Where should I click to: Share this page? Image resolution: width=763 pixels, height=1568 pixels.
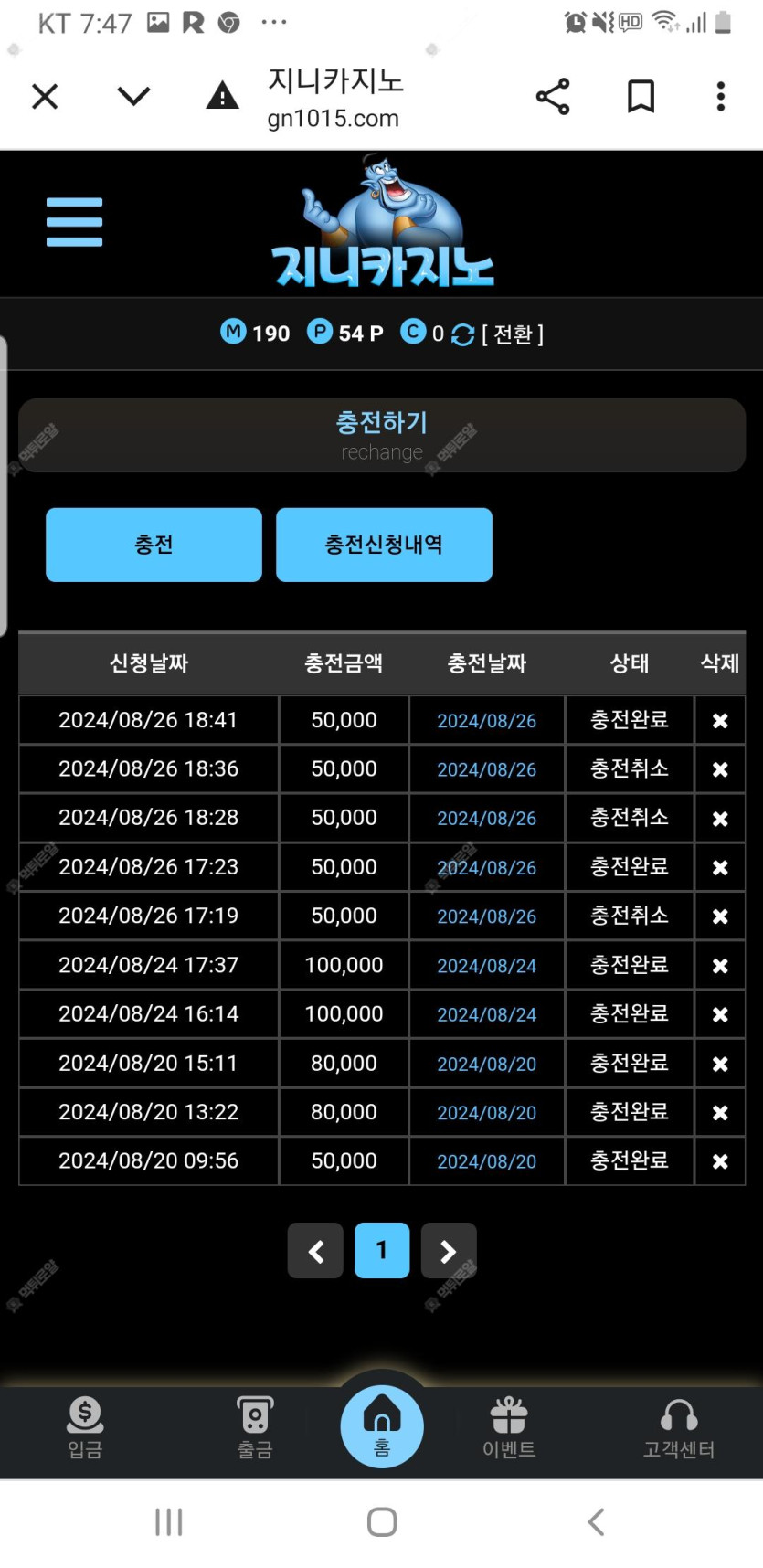pyautogui.click(x=553, y=96)
